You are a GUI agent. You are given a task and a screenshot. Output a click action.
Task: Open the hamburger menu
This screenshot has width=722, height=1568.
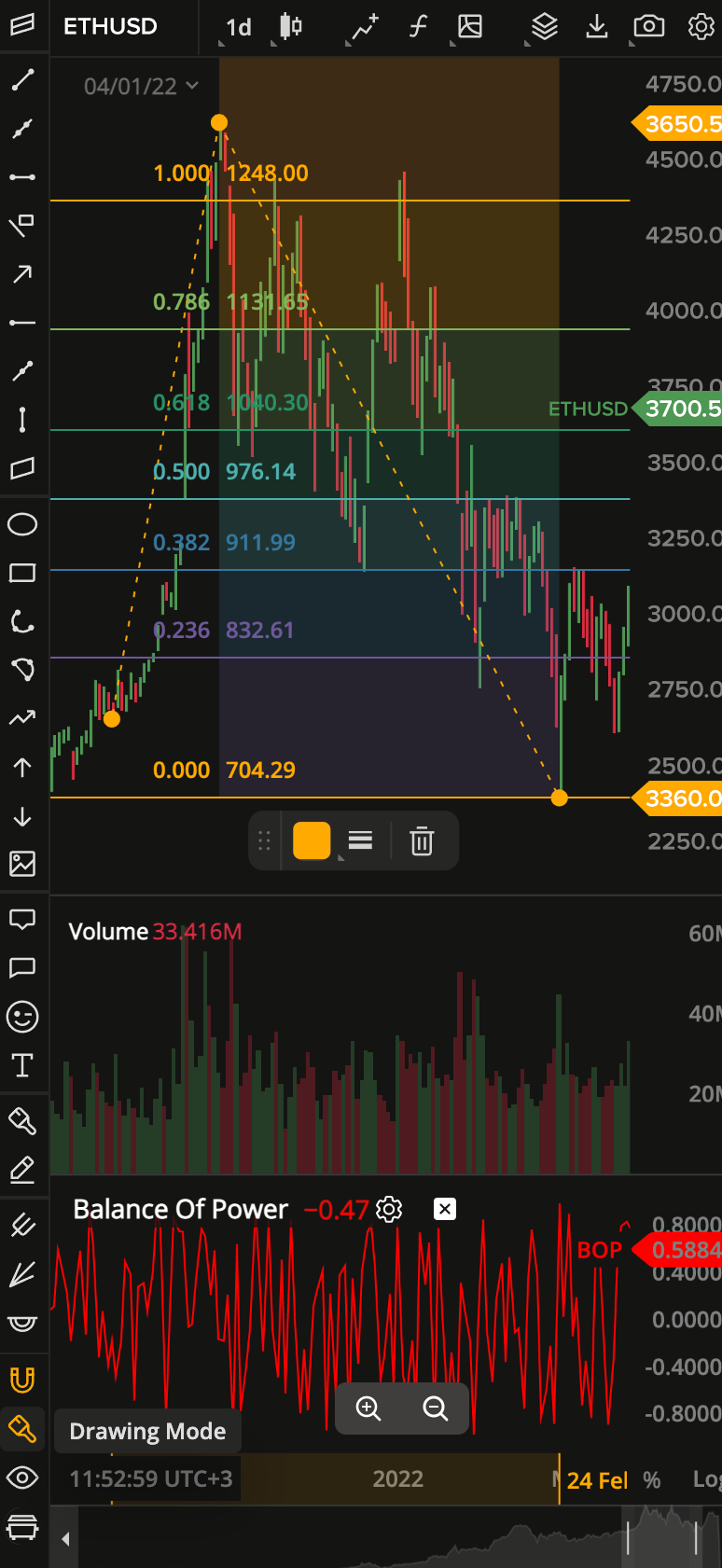click(x=22, y=25)
